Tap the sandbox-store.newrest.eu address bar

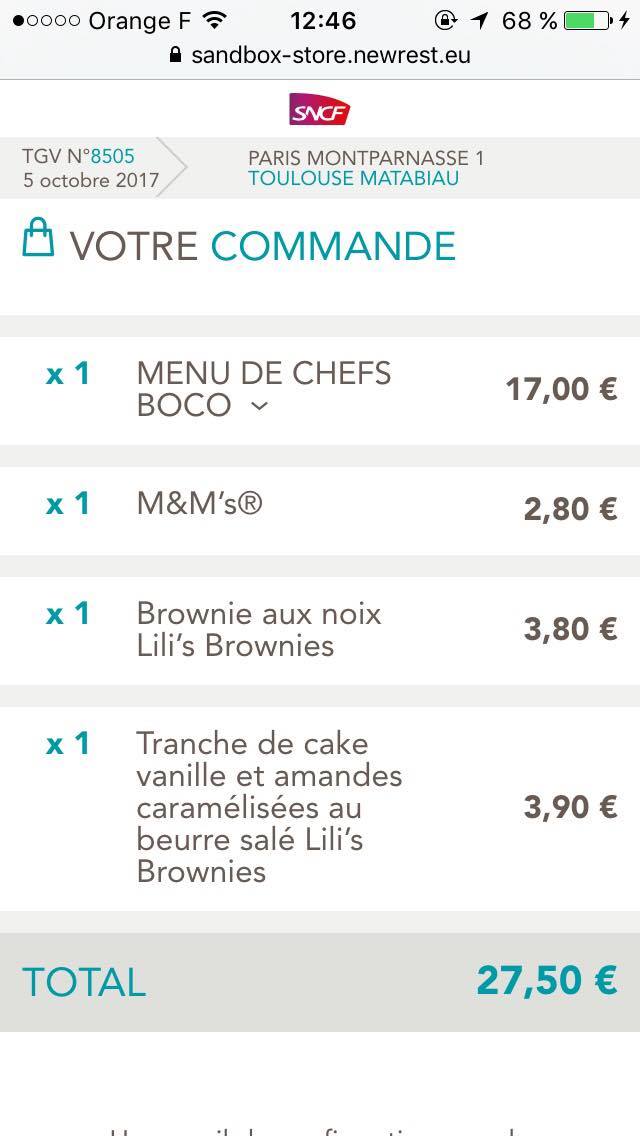pos(320,55)
